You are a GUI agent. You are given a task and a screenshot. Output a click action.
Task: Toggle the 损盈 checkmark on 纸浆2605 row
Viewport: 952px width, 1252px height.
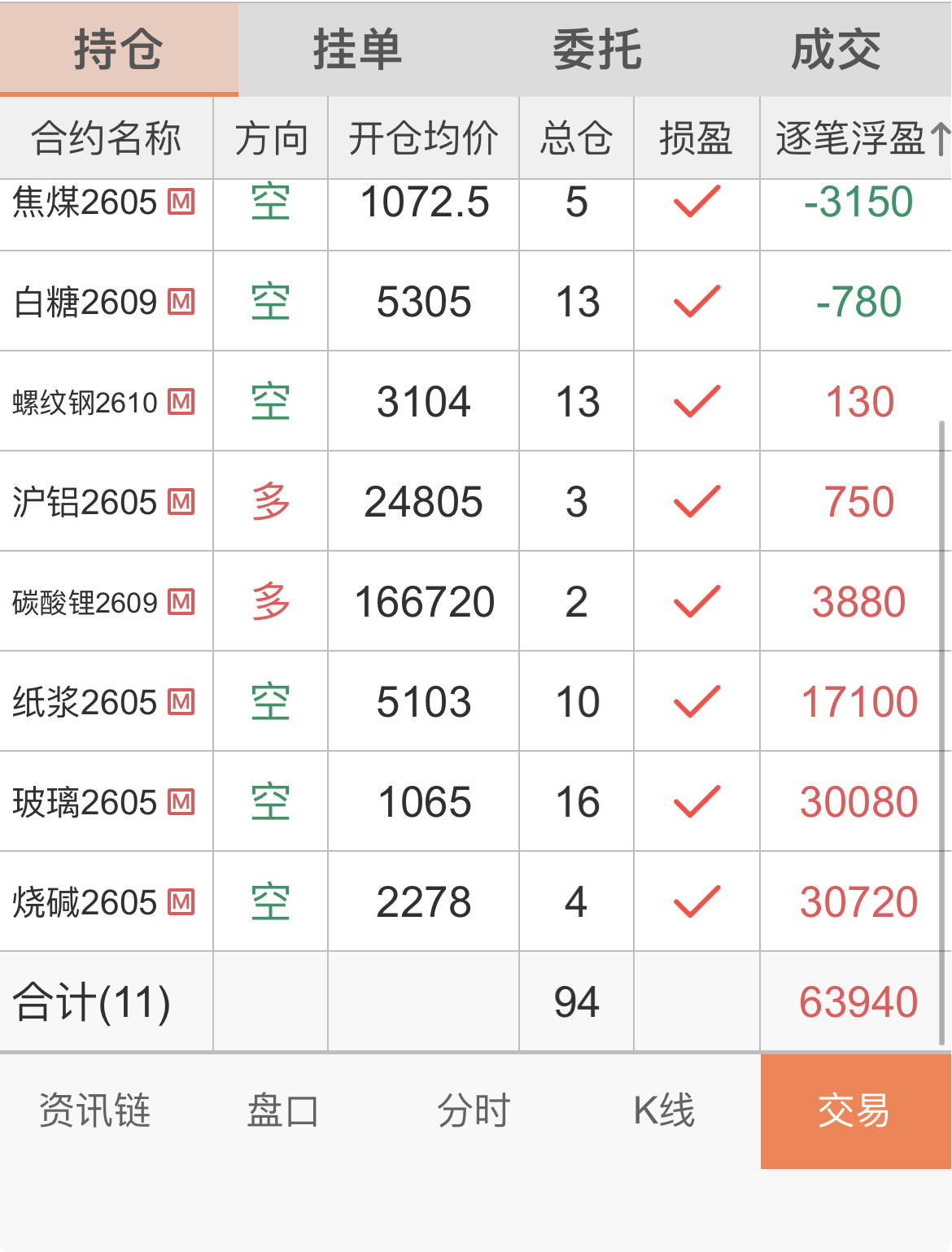click(x=696, y=700)
